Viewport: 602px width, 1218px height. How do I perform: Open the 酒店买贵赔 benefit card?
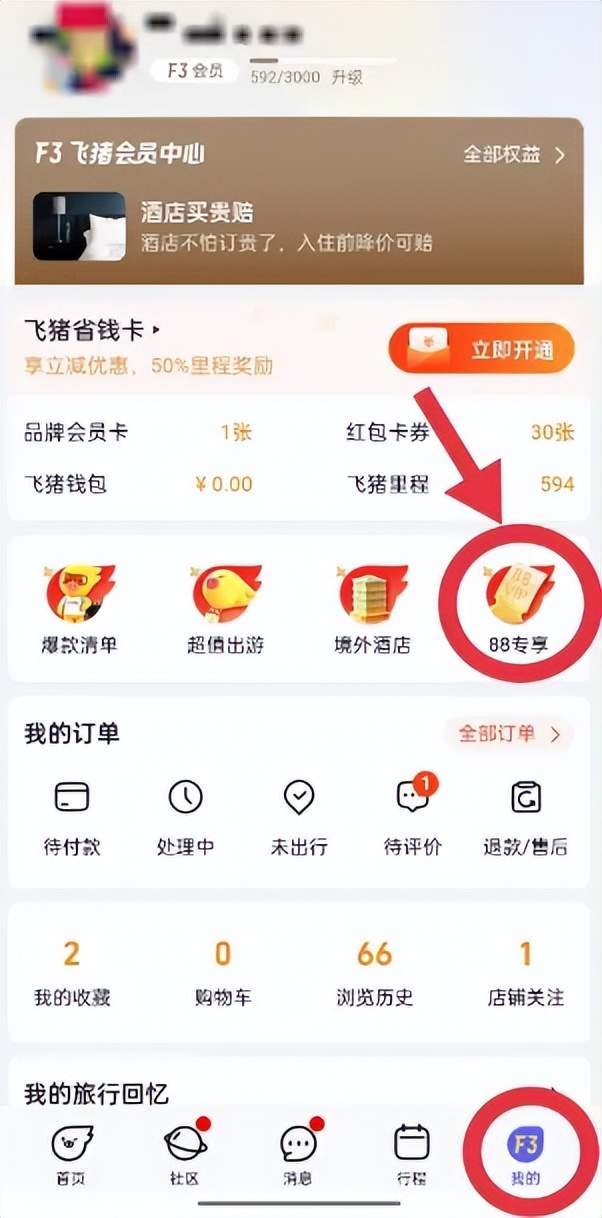tap(300, 227)
